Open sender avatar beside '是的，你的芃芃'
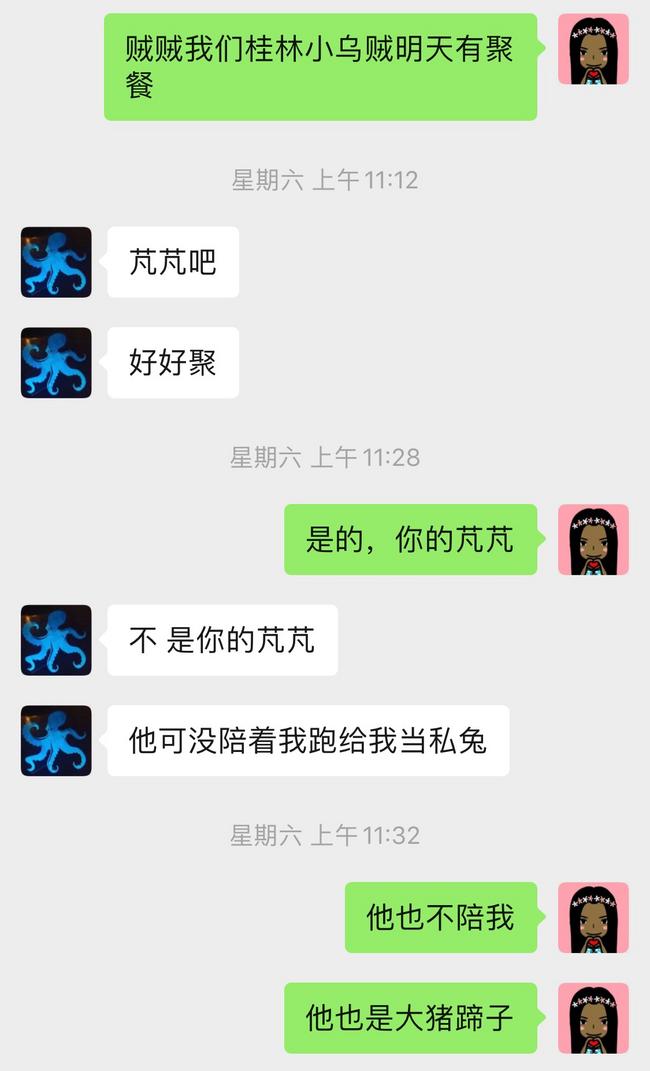 pyautogui.click(x=593, y=540)
